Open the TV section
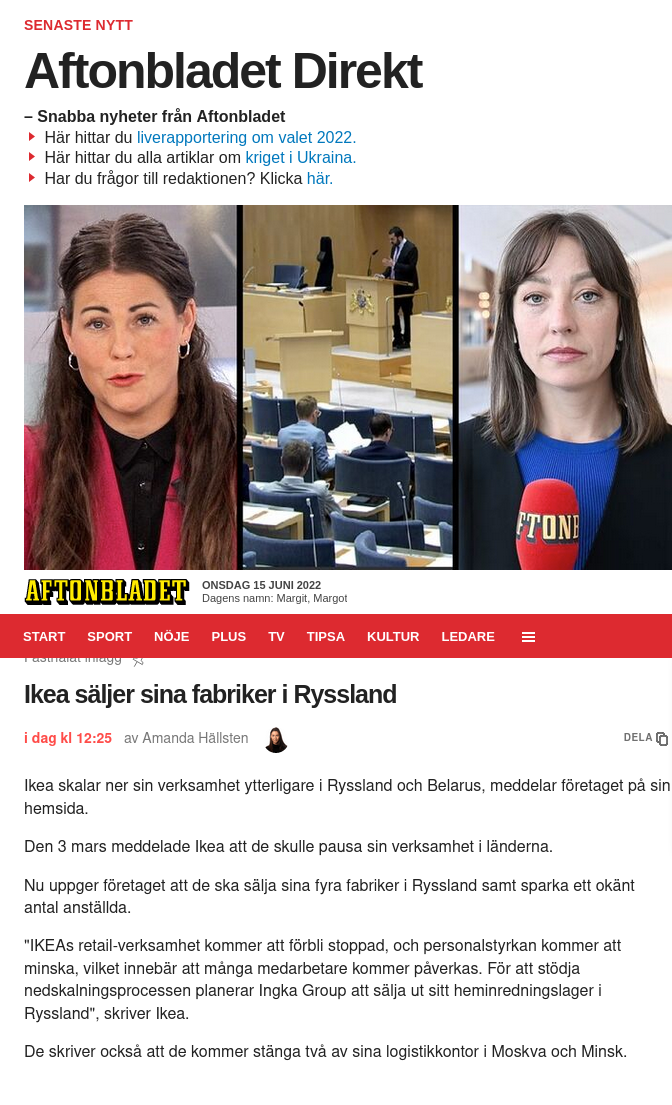 pos(276,637)
